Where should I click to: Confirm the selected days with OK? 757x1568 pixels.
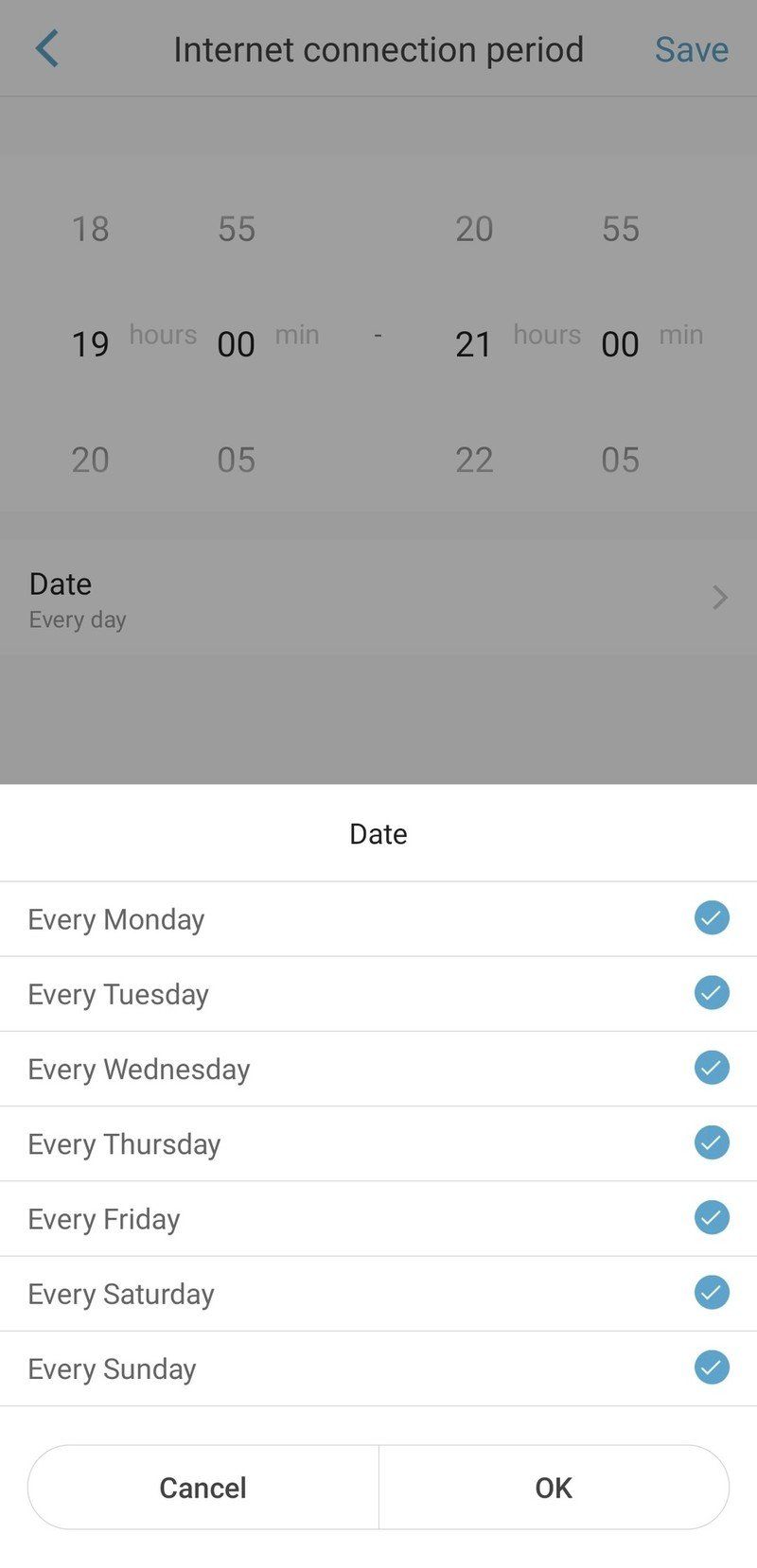[554, 1487]
